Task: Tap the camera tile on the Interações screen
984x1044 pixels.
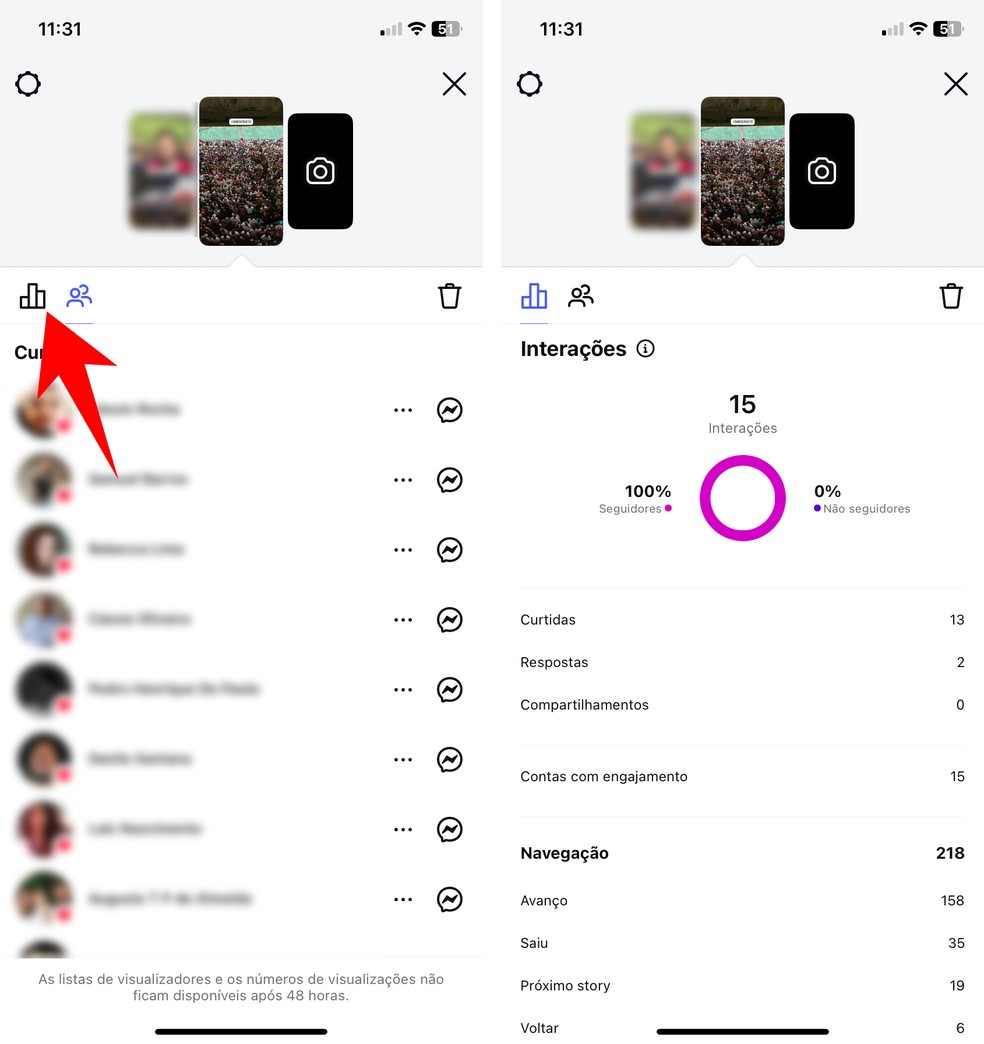Action: (x=822, y=171)
